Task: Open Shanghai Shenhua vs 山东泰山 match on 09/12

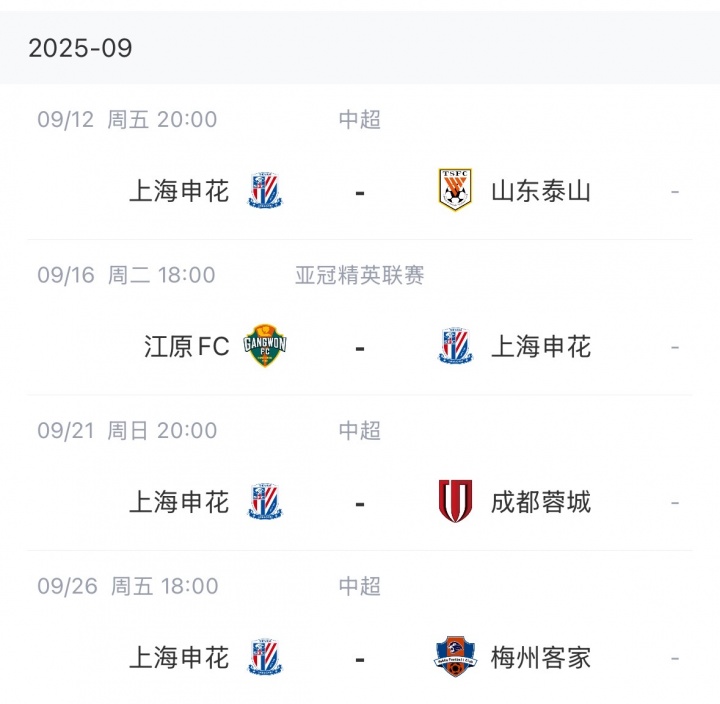Action: (x=360, y=190)
